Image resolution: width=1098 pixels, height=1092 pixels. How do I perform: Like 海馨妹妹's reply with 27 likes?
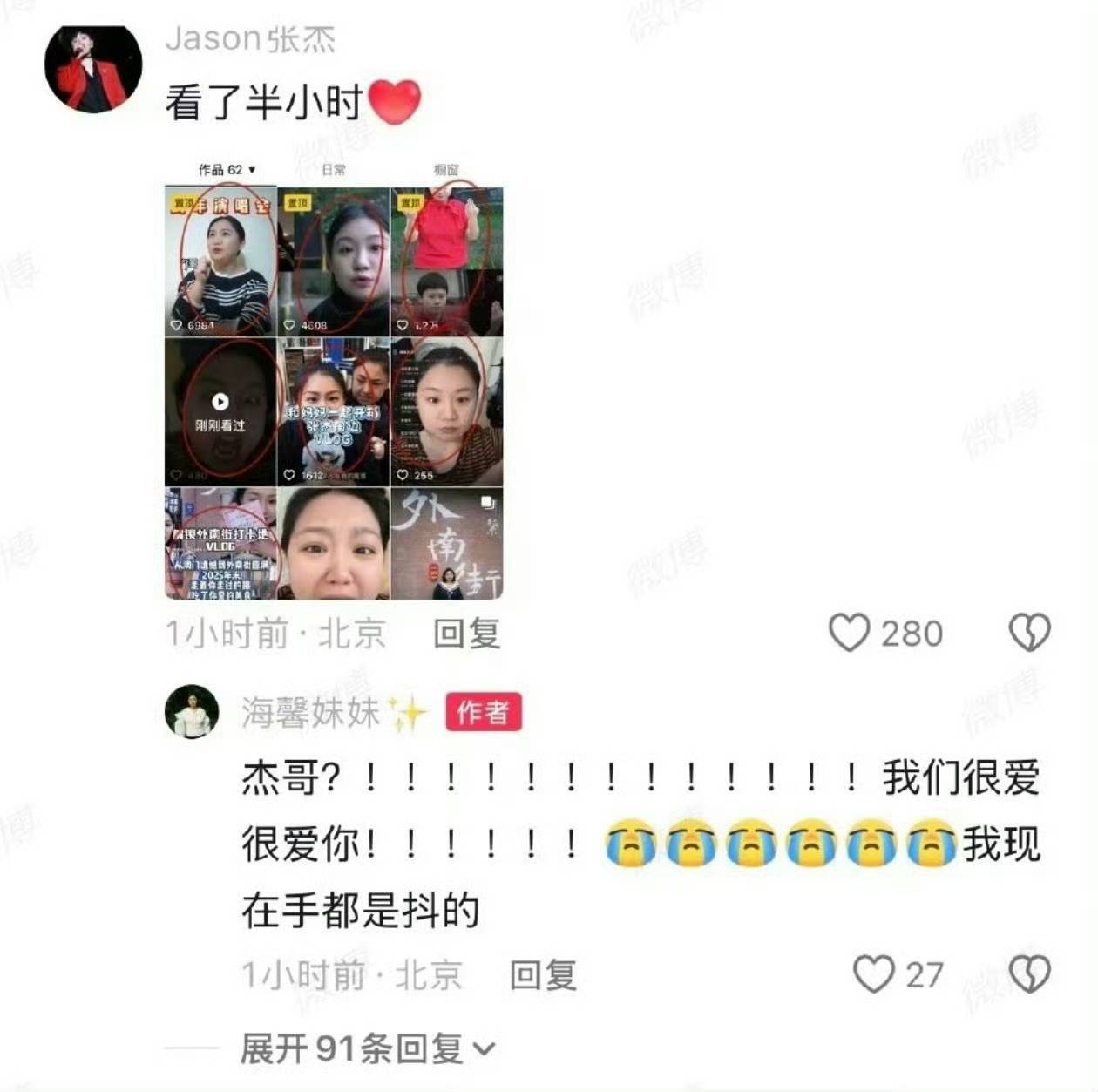pos(874,974)
